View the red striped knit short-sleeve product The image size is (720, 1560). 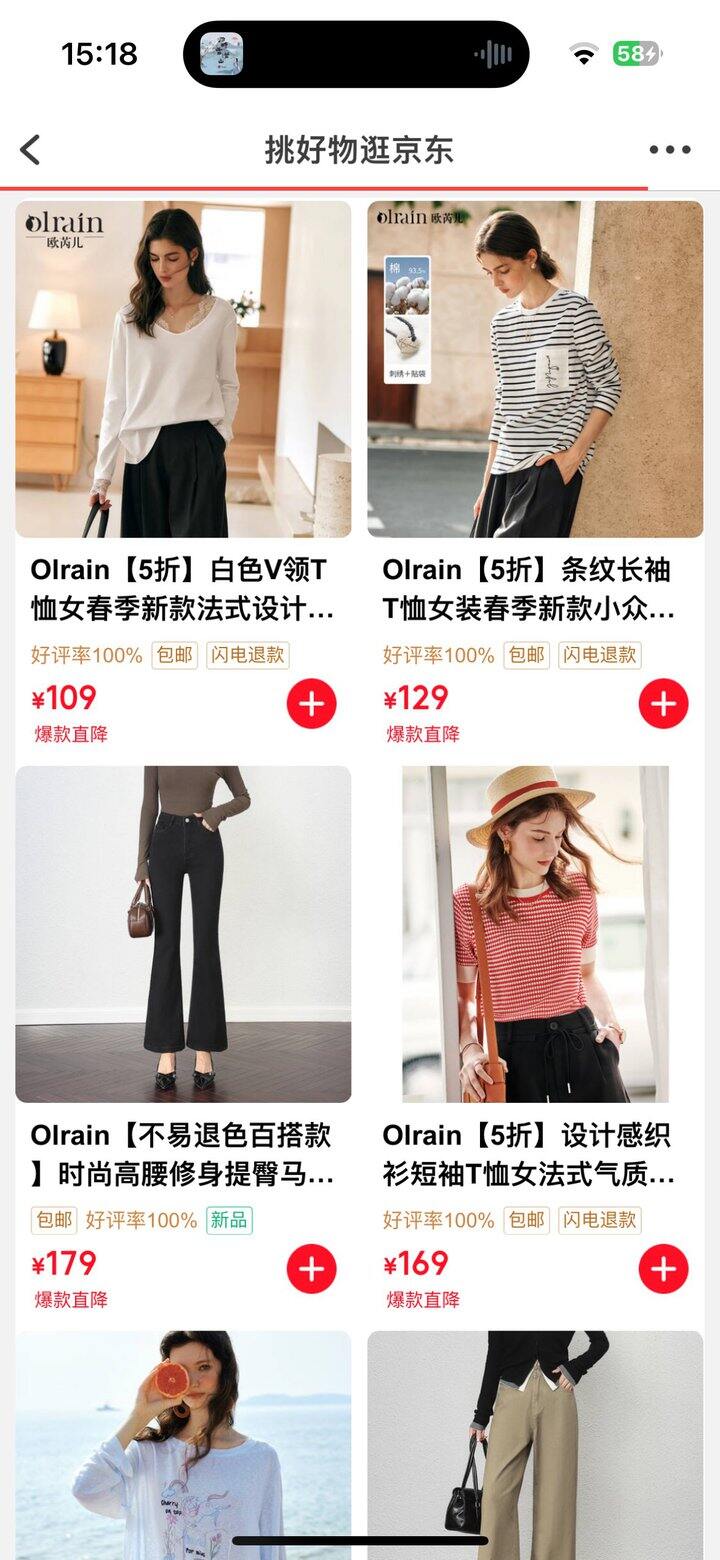click(535, 934)
